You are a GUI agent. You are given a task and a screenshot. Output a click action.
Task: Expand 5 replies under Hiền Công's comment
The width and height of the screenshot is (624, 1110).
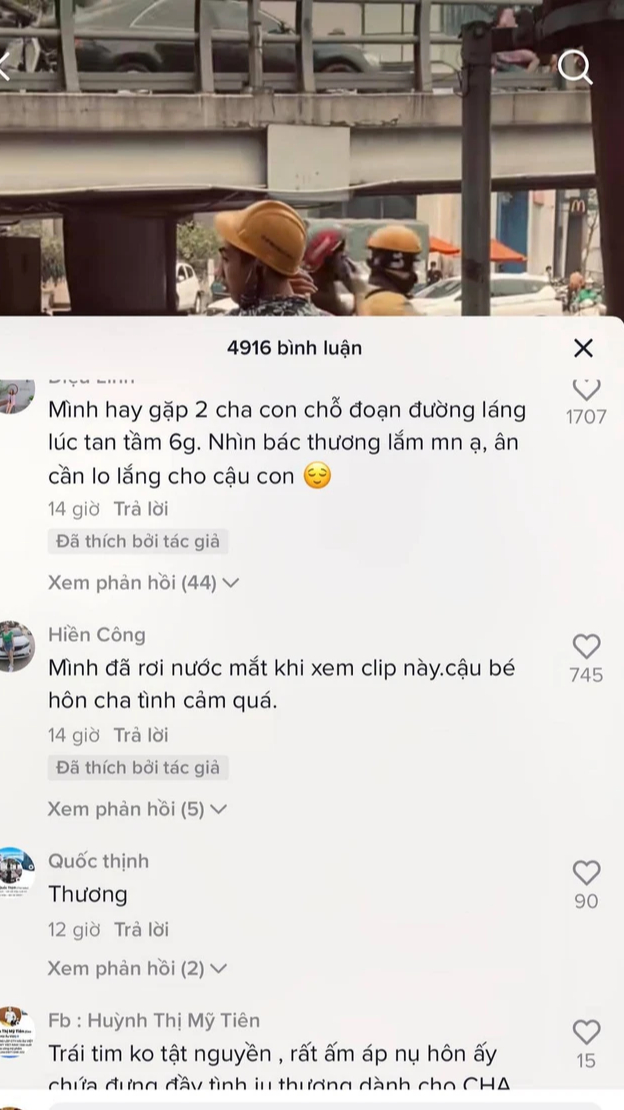coord(137,808)
